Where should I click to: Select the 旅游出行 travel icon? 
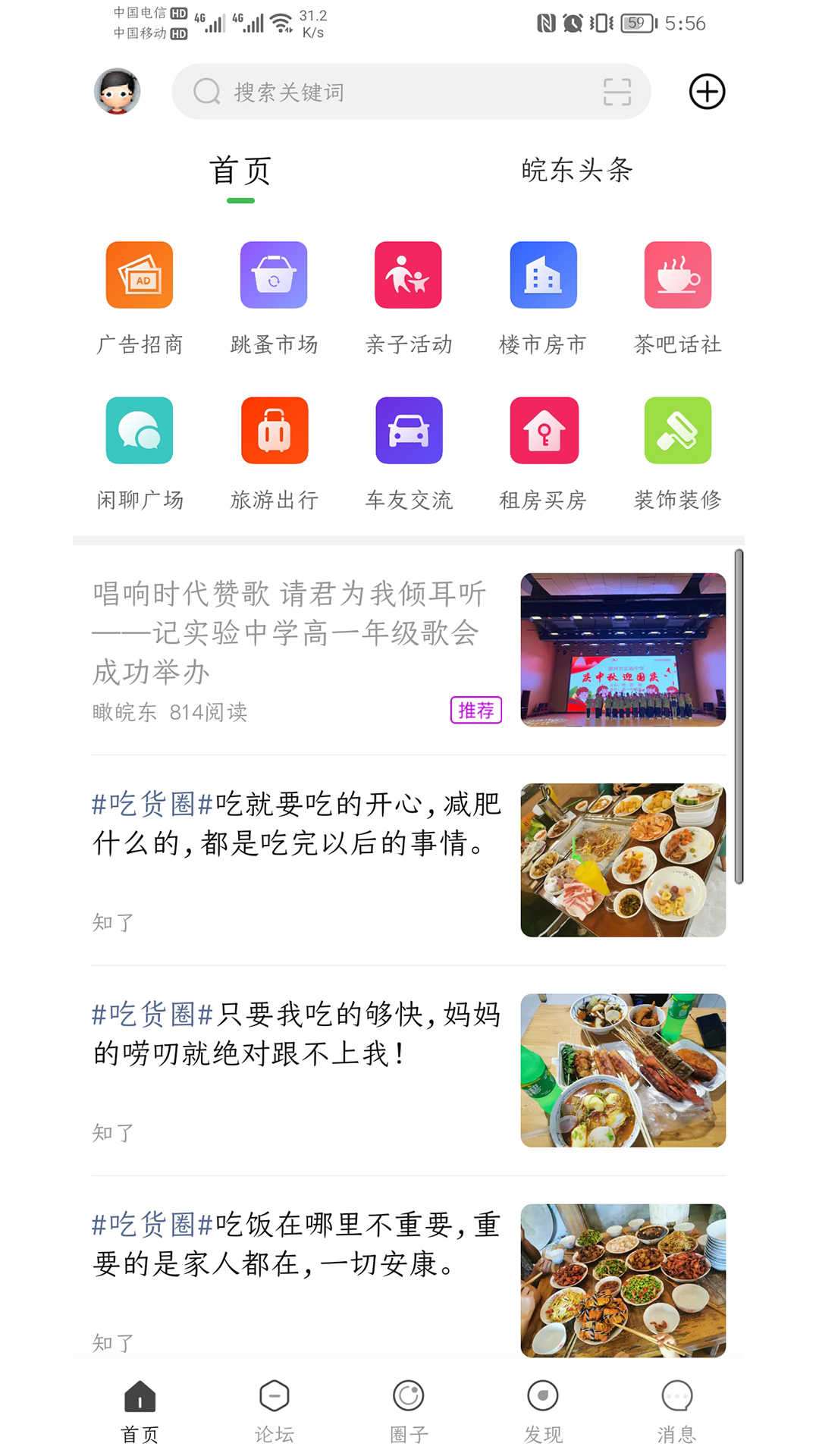(274, 430)
